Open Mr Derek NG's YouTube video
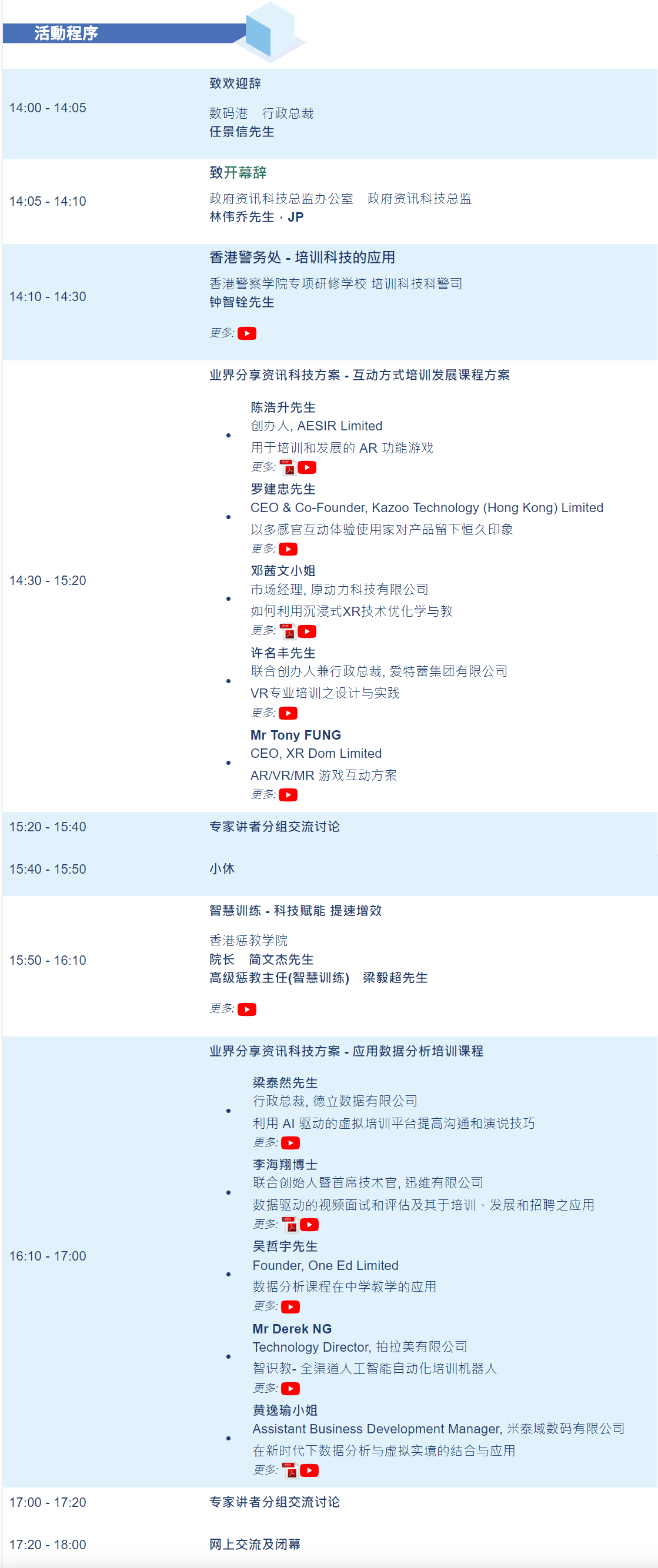Image resolution: width=658 pixels, height=1568 pixels. (x=290, y=1389)
